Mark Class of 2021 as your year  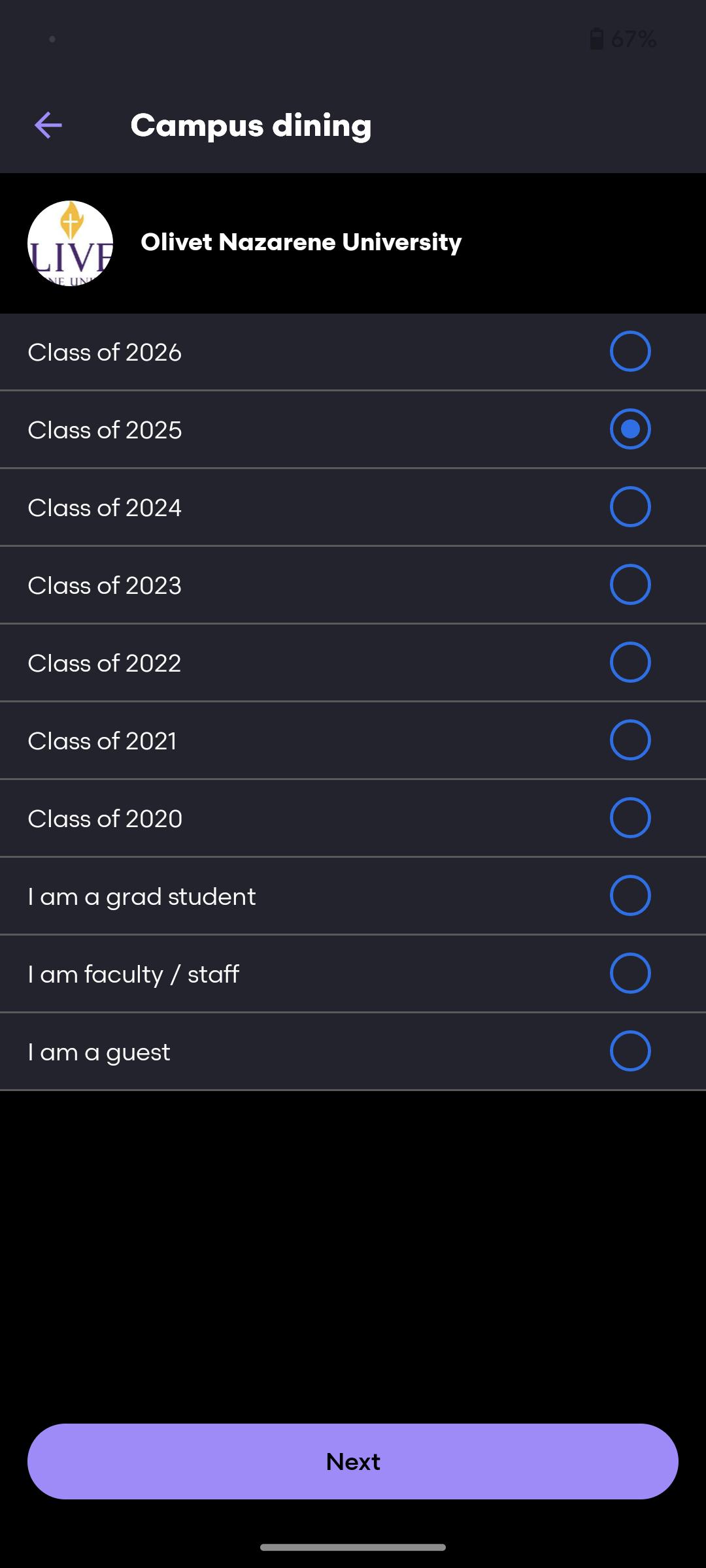353,741
